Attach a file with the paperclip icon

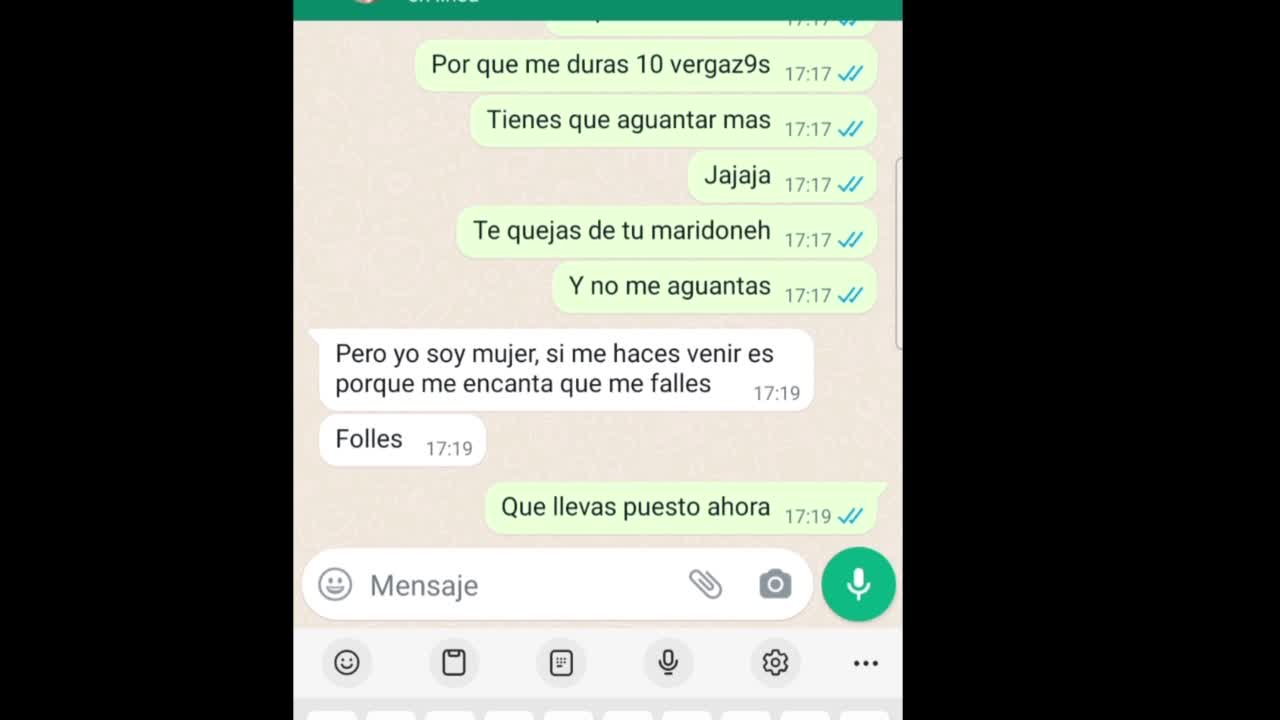point(705,584)
